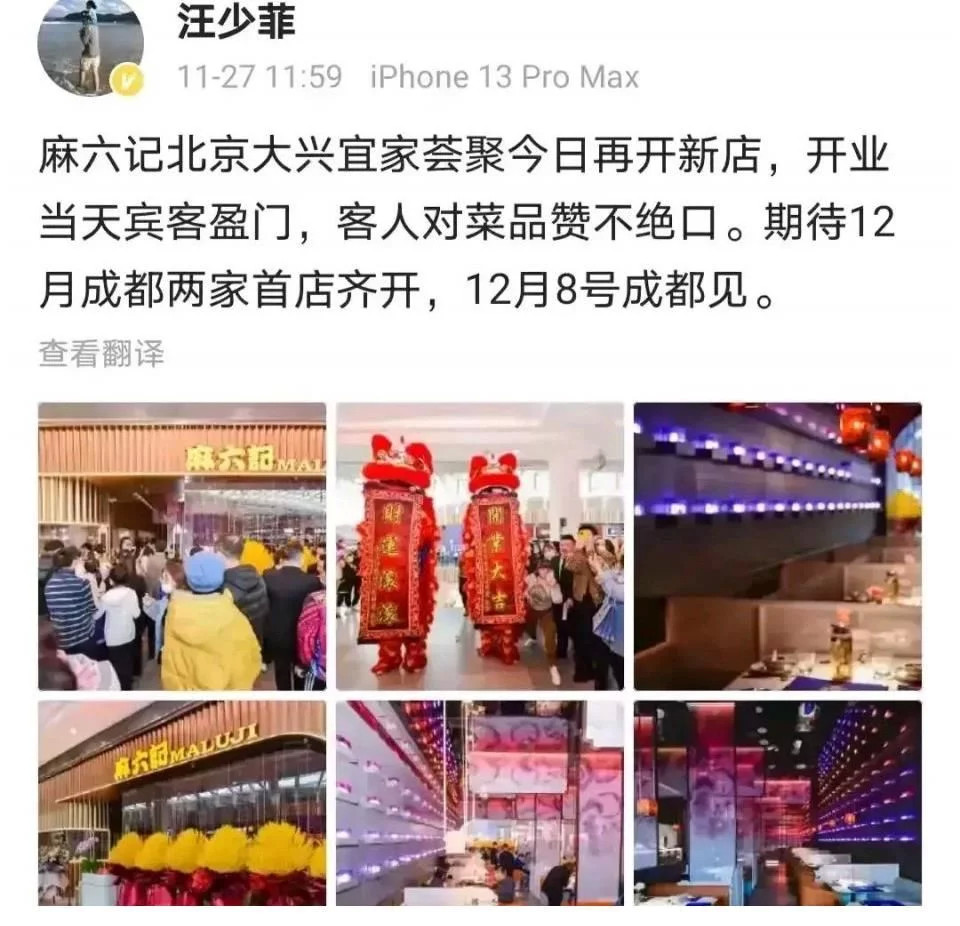Open the photo of the purple-lit wall of lights
Viewport: 960px width, 926px height.
[777, 802]
